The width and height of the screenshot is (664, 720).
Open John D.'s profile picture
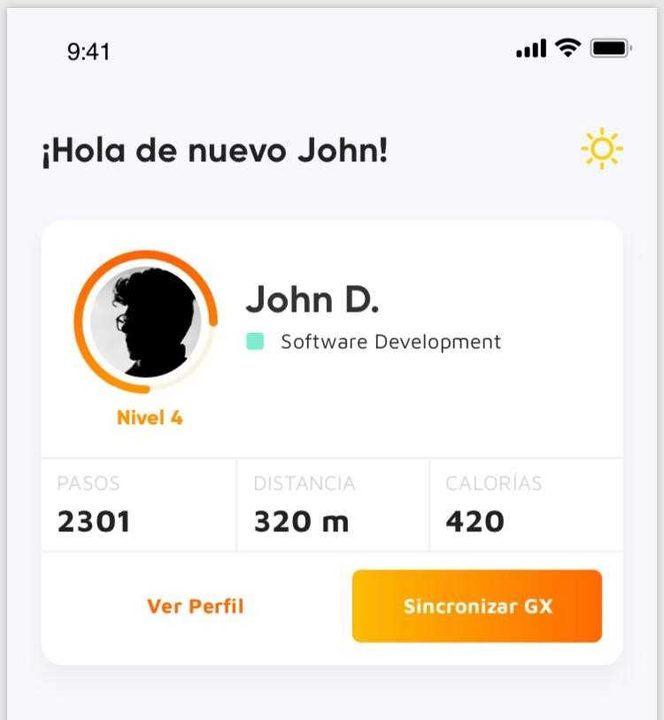pos(145,325)
